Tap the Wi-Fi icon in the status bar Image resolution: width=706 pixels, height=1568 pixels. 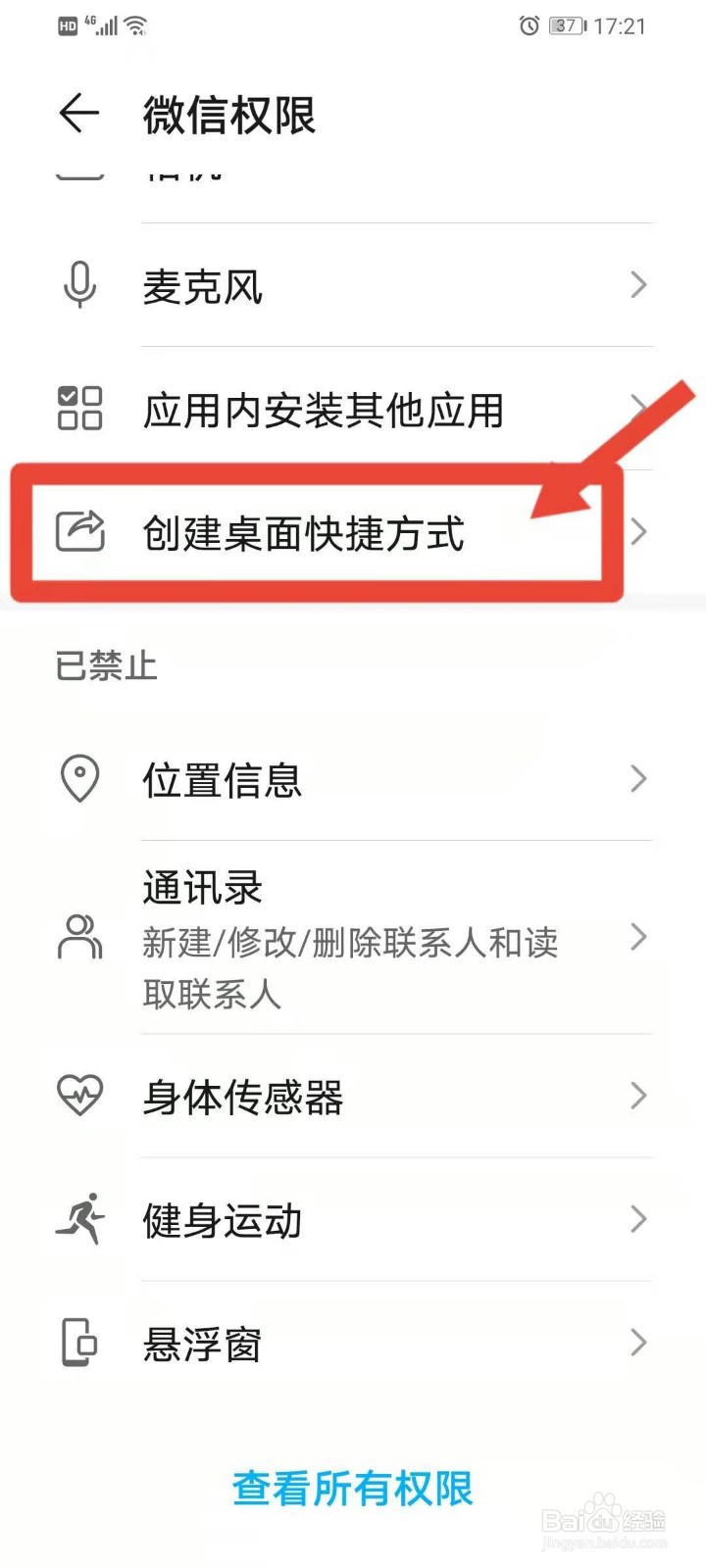(137, 24)
